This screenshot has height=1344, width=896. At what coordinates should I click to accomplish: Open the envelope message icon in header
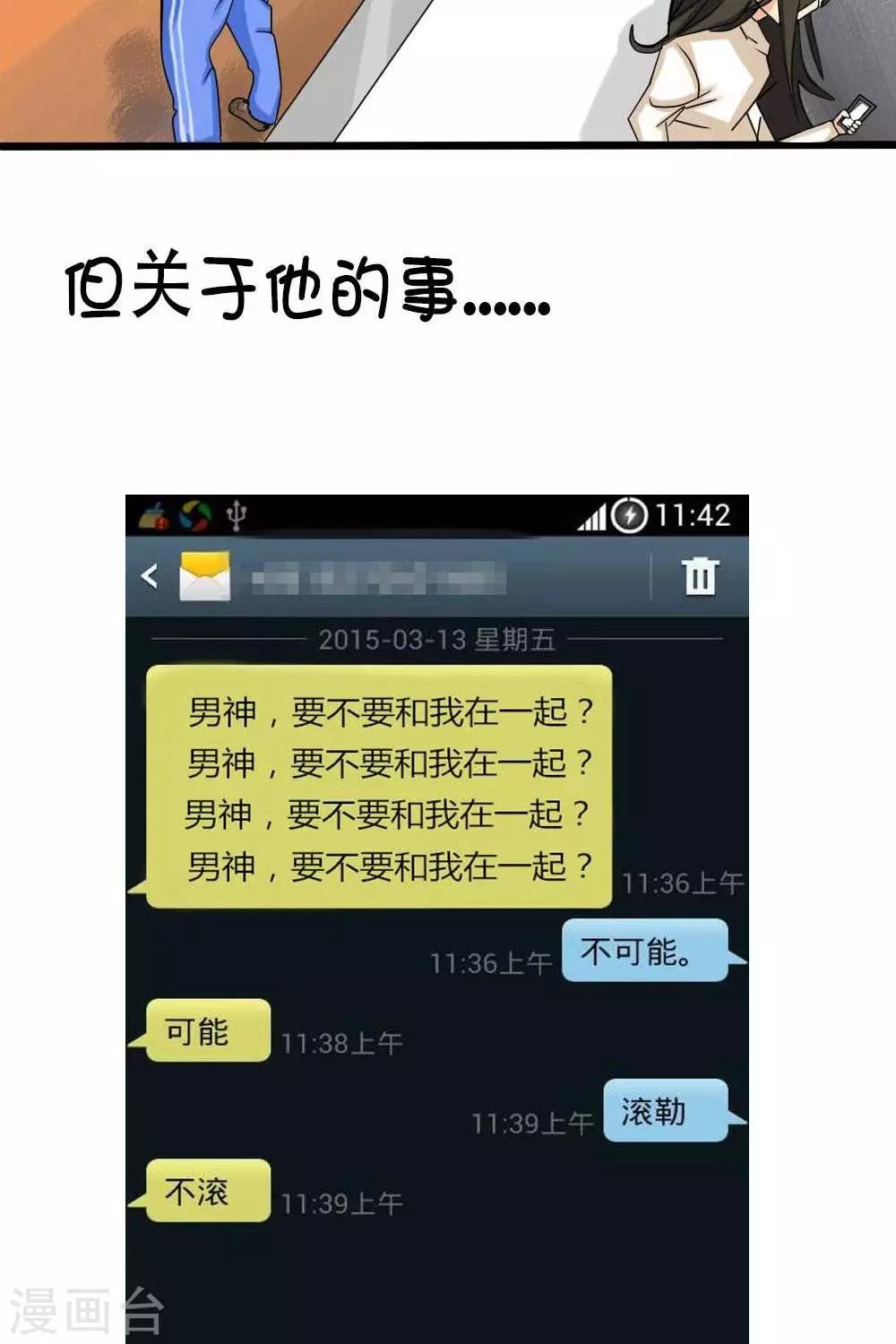[204, 578]
